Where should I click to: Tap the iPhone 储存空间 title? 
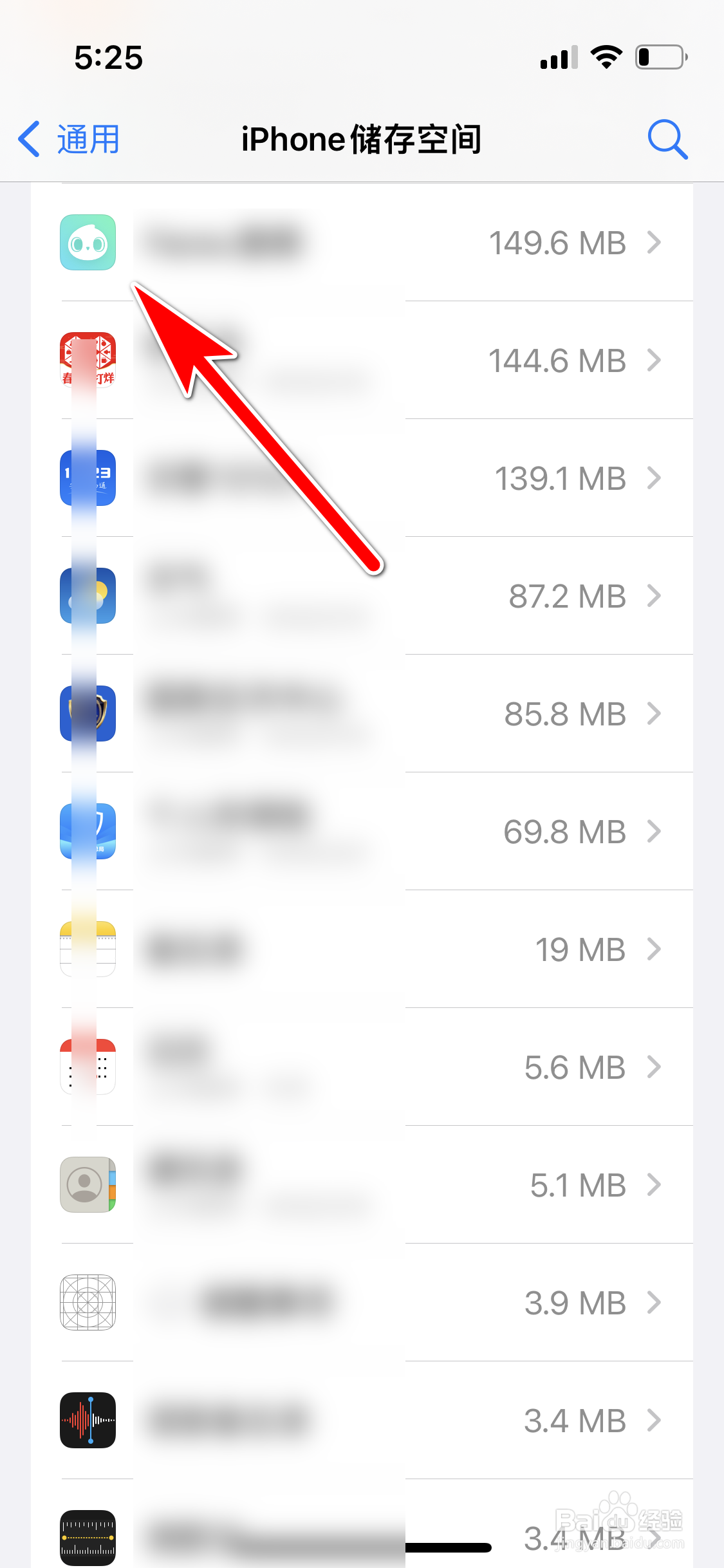pos(362,138)
